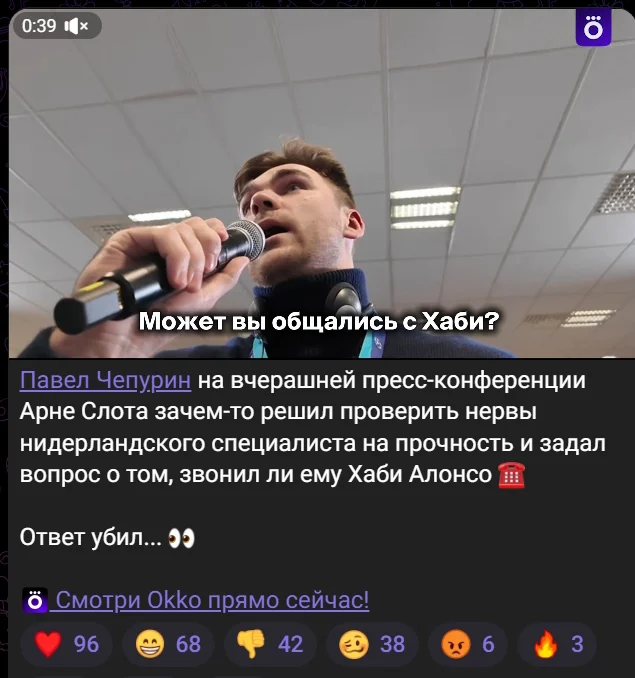Add a thumbs-down reaction
635x678 pixels.
tap(270, 644)
